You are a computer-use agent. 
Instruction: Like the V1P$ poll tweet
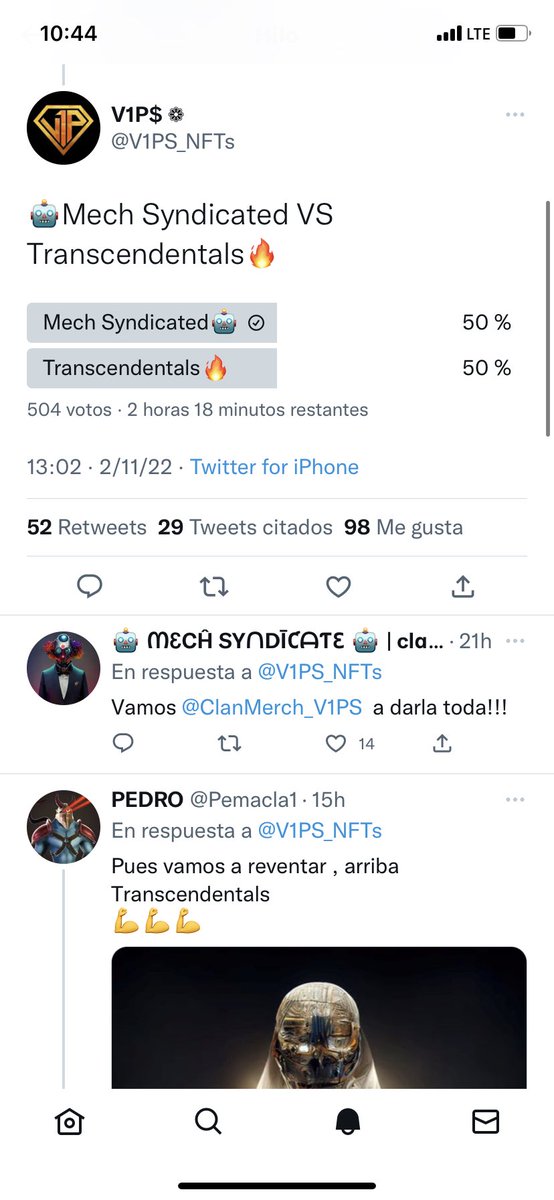[x=339, y=587]
